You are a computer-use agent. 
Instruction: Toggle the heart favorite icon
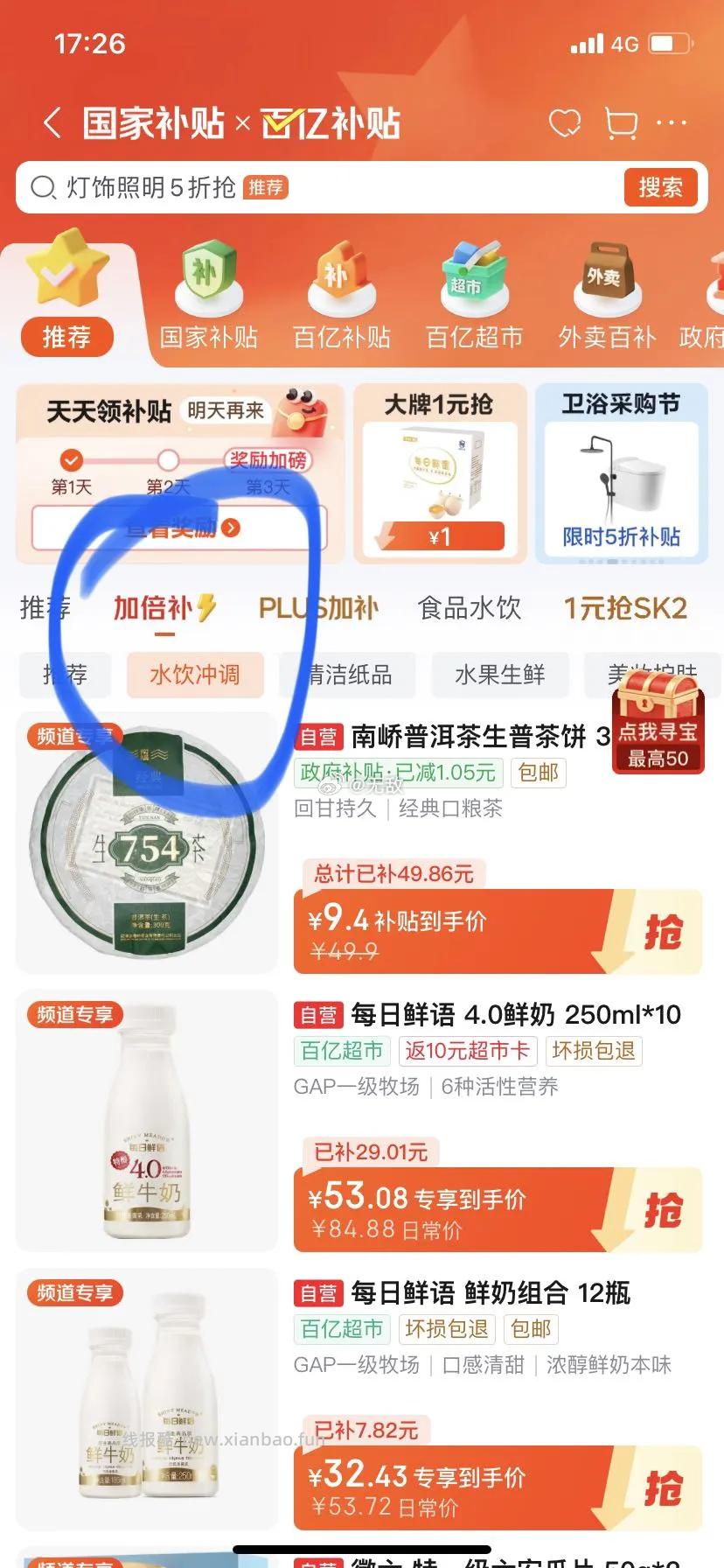click(567, 123)
